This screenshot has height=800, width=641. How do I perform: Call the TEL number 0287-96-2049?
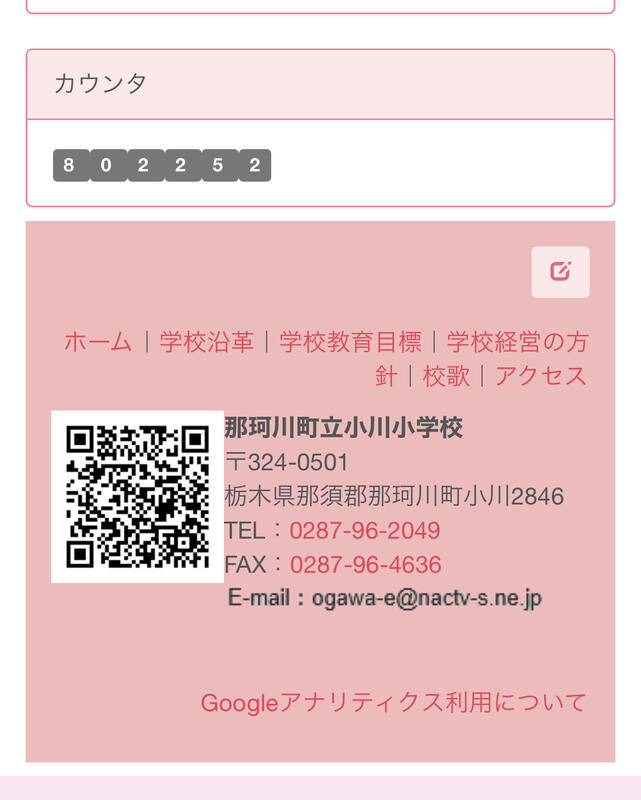coord(365,531)
